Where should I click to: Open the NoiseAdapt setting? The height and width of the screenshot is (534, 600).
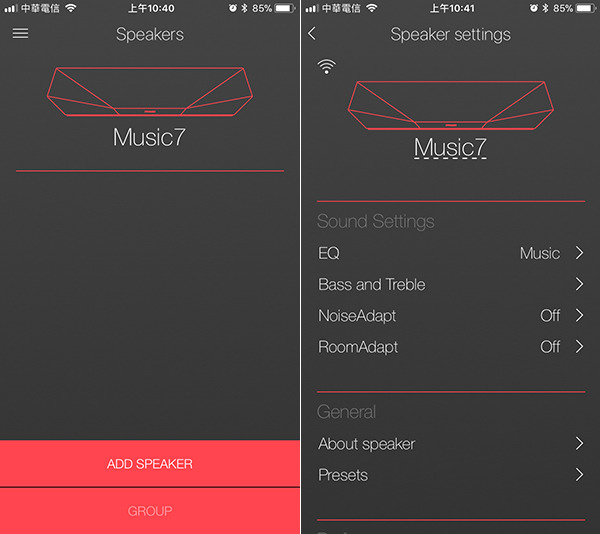tap(451, 316)
